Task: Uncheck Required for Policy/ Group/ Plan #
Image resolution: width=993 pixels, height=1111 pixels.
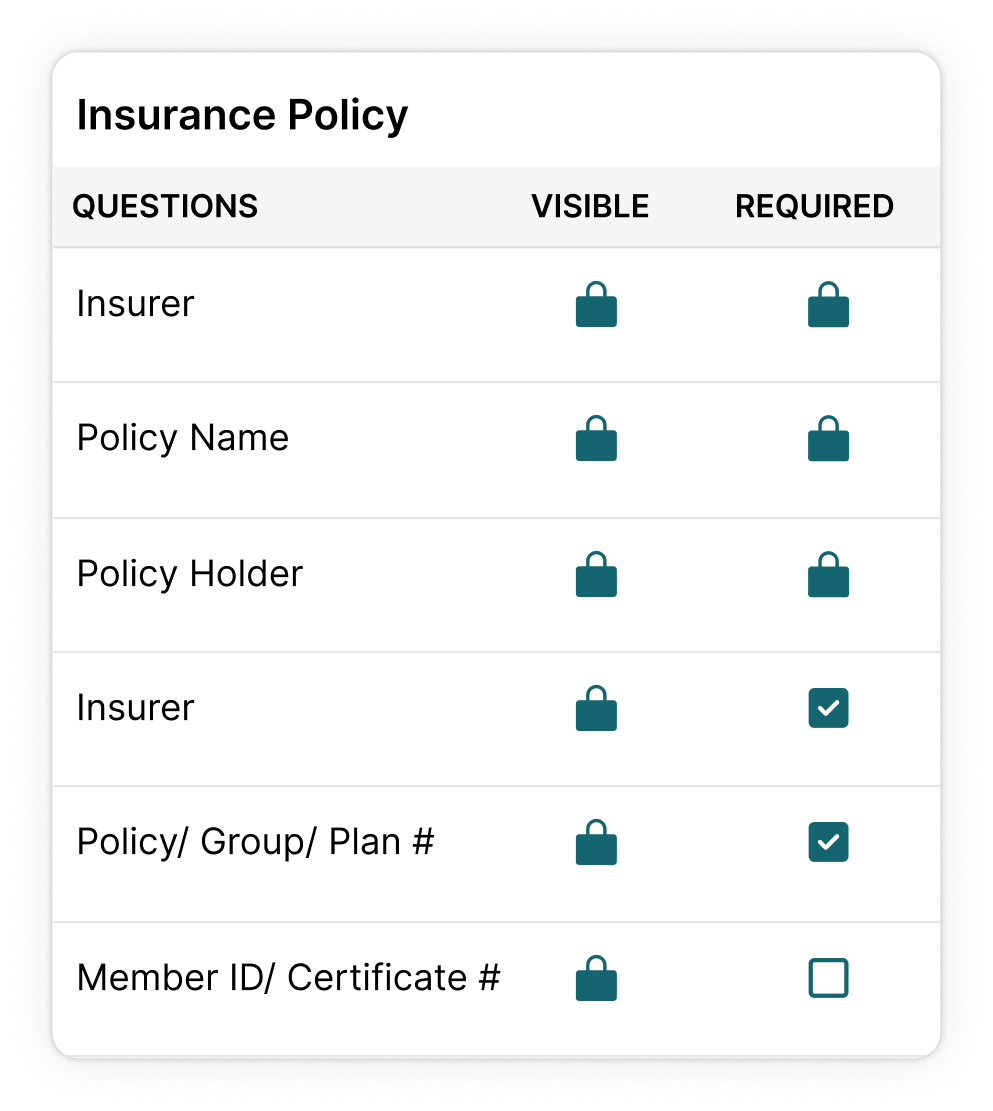Action: click(x=828, y=842)
